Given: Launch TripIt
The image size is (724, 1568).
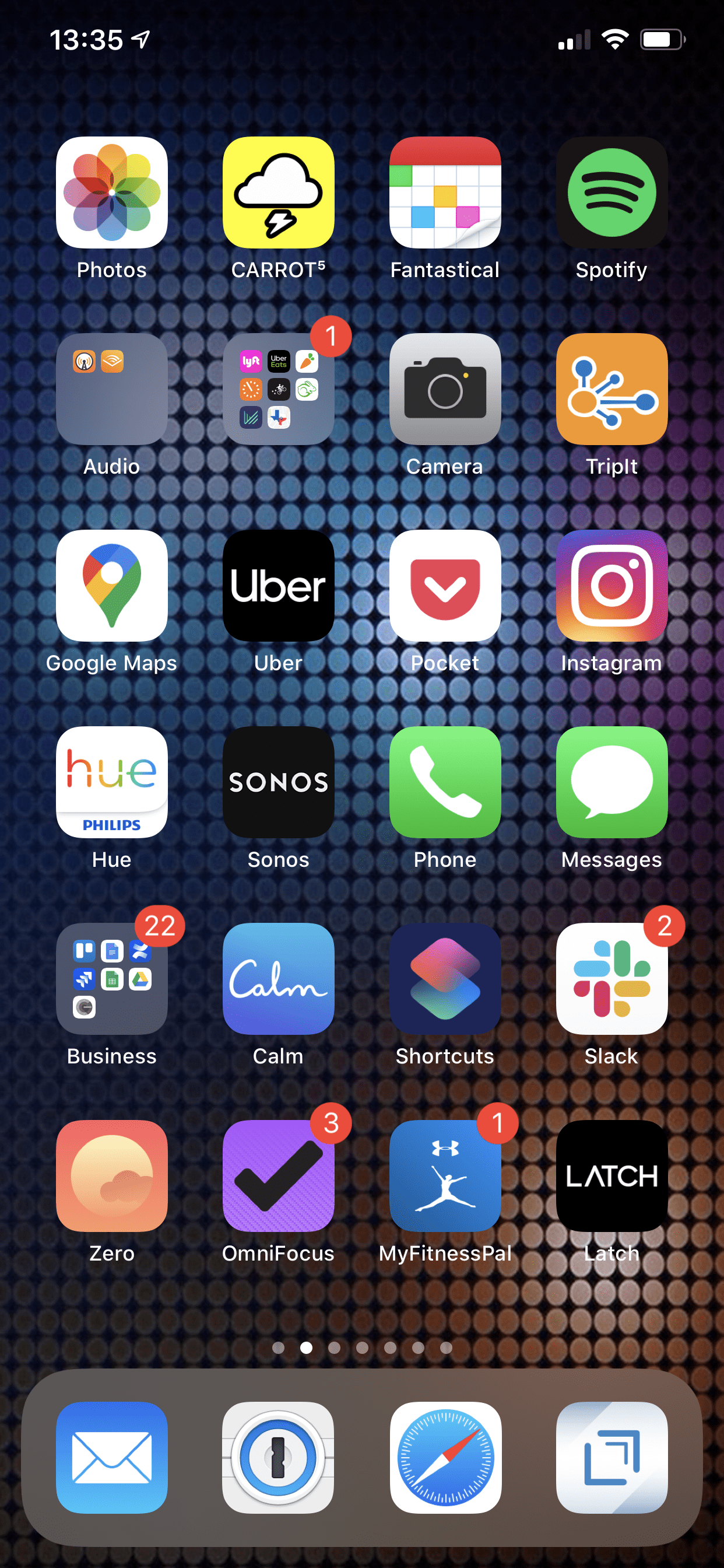Looking at the screenshot, I should 612,389.
